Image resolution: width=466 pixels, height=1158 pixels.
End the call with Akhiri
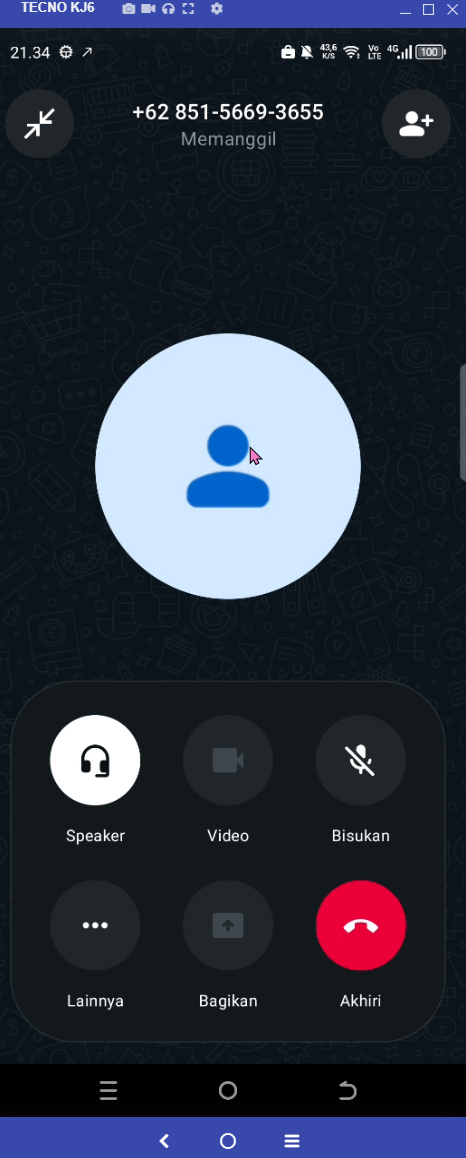tap(360, 925)
